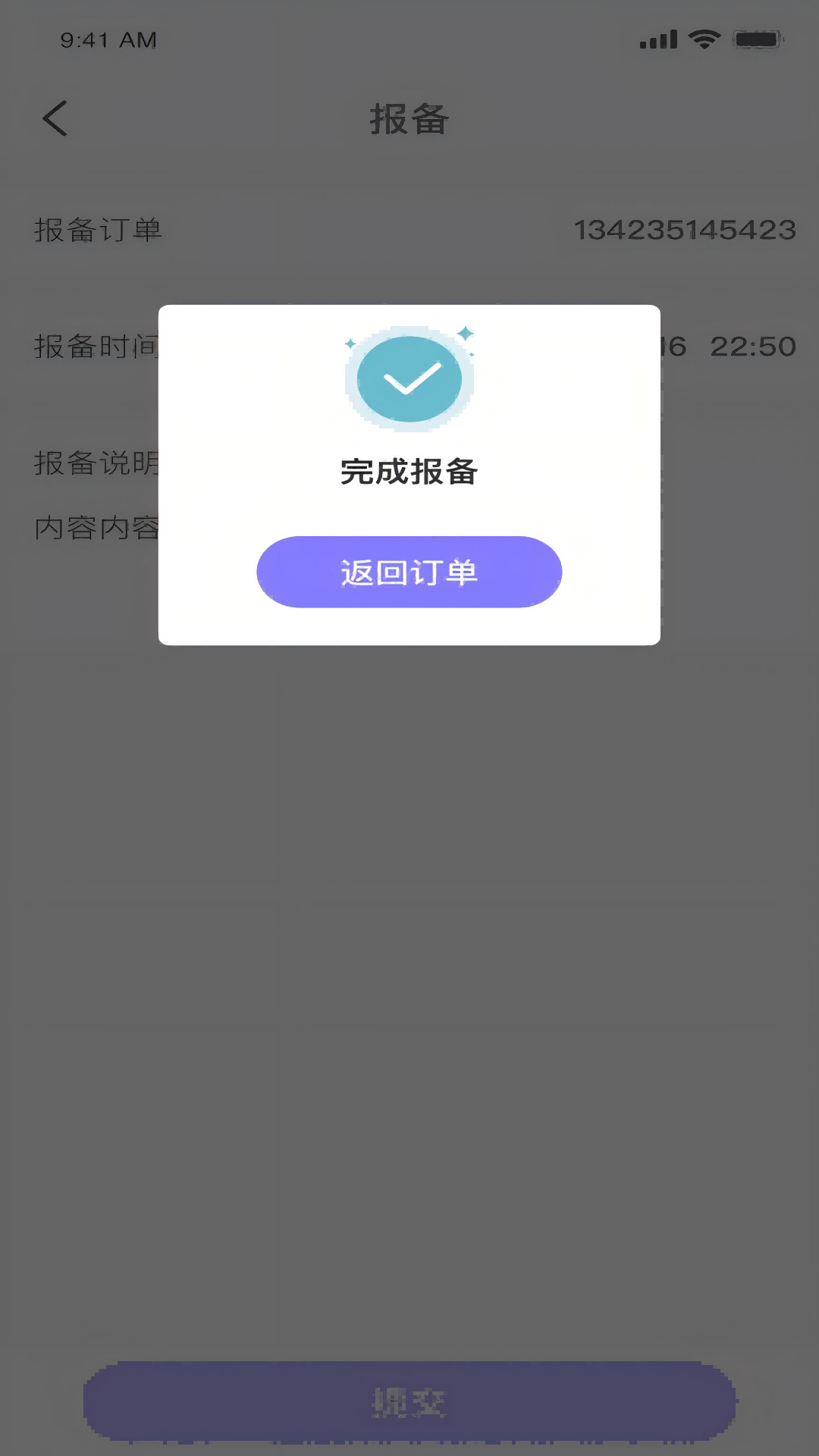Tap the 返回订单 button to return to orders
The height and width of the screenshot is (1456, 819).
tap(409, 572)
